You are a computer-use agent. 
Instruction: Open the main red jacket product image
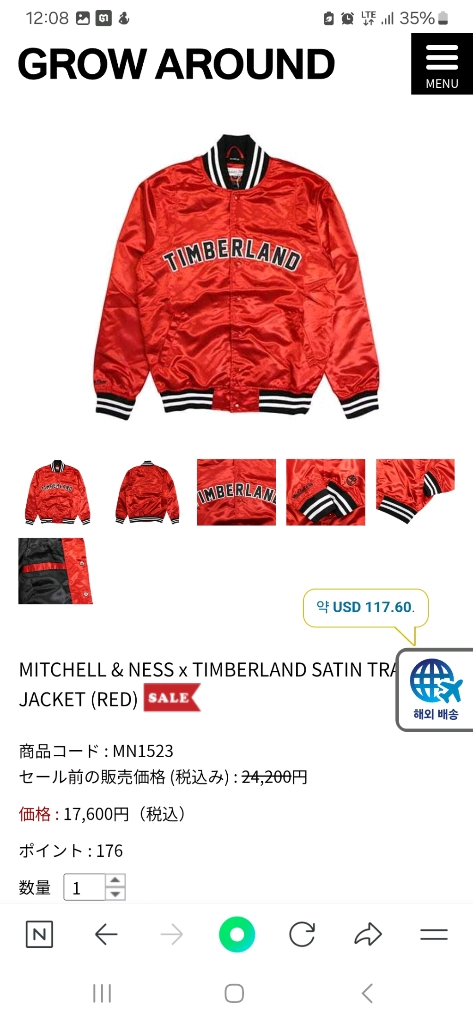tap(236, 277)
